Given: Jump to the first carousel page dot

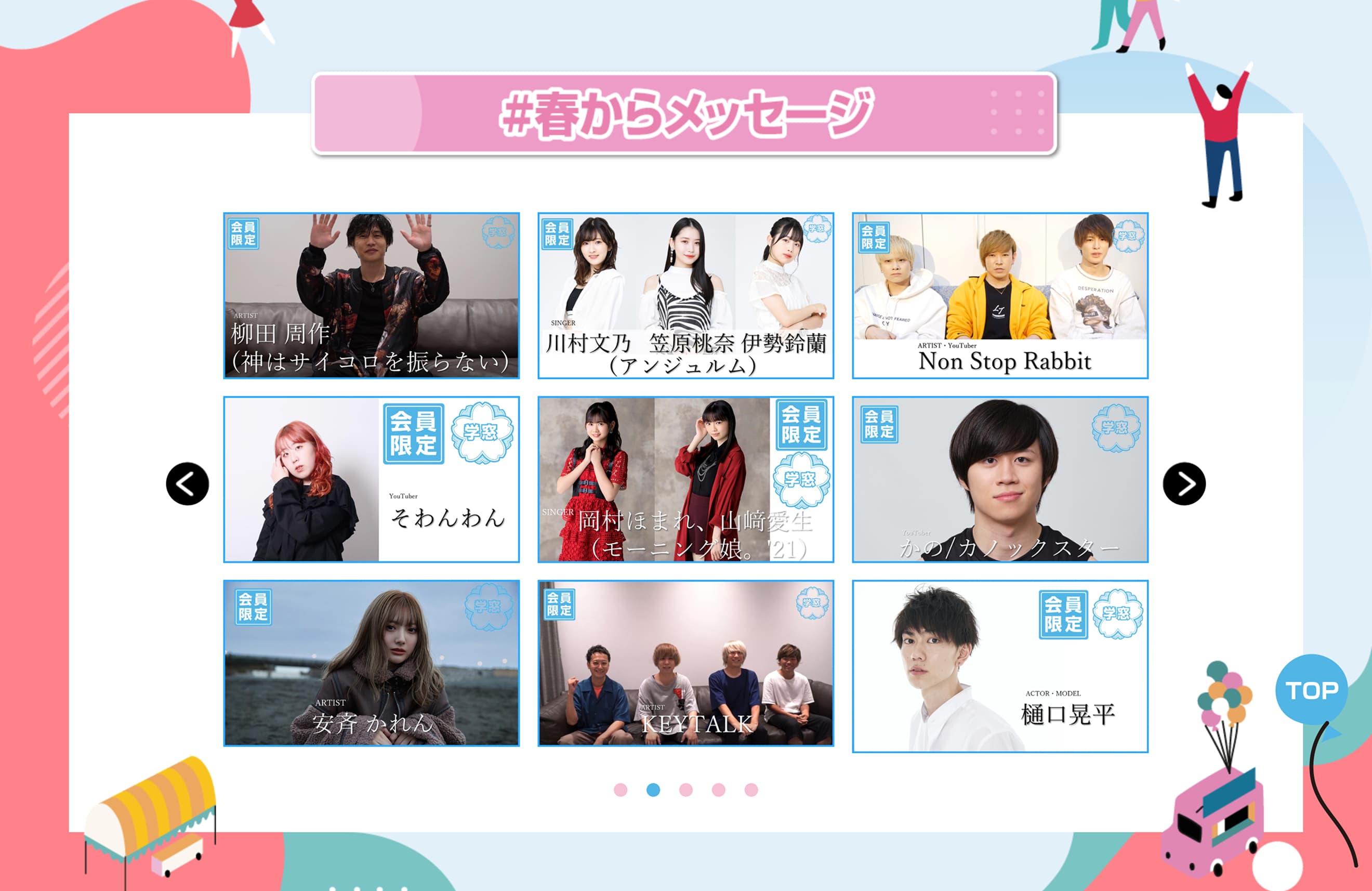Looking at the screenshot, I should [621, 790].
